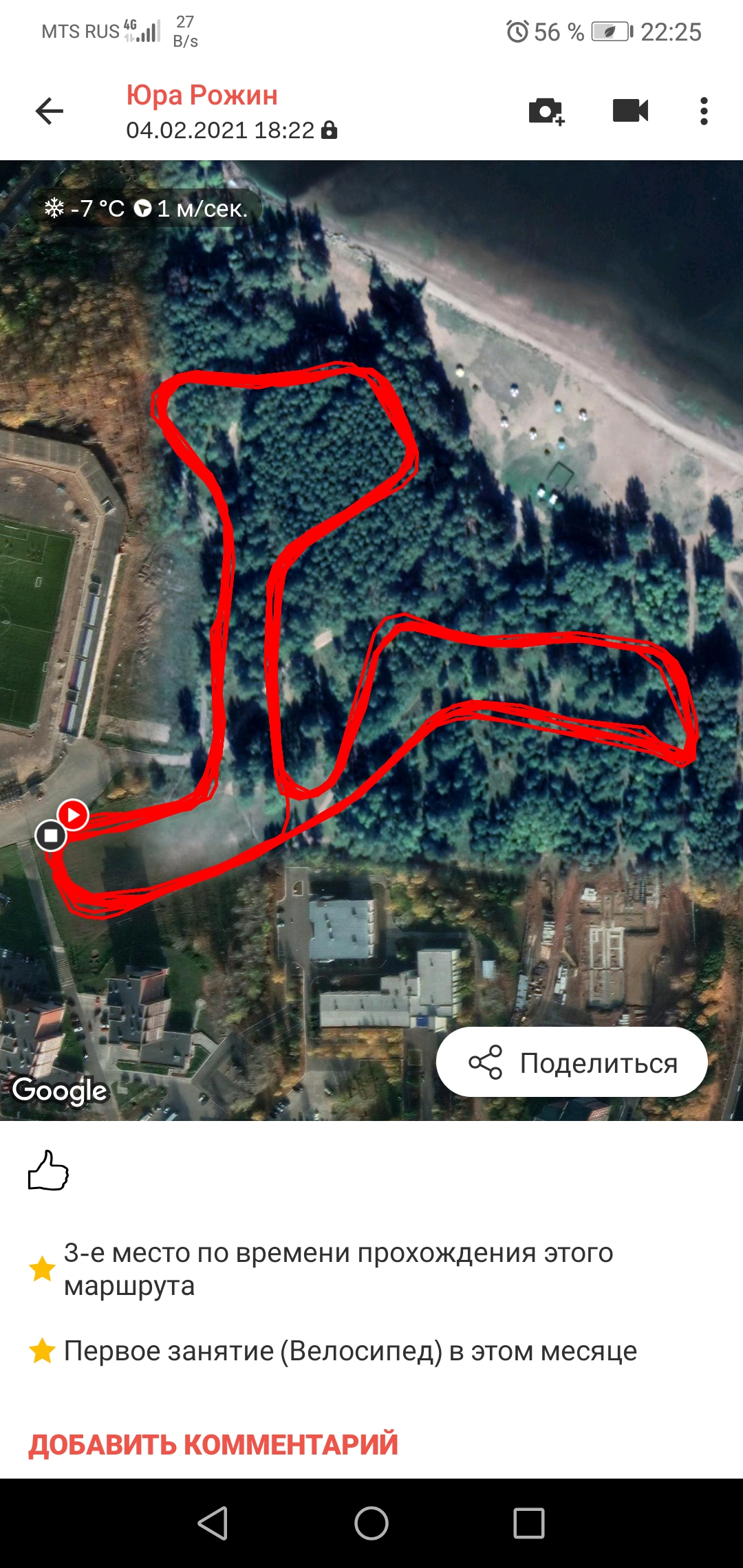Tap ДОБАВИТЬ КОММЕНТАРИЙ to add comment
Image resolution: width=743 pixels, height=1568 pixels.
[x=213, y=1444]
